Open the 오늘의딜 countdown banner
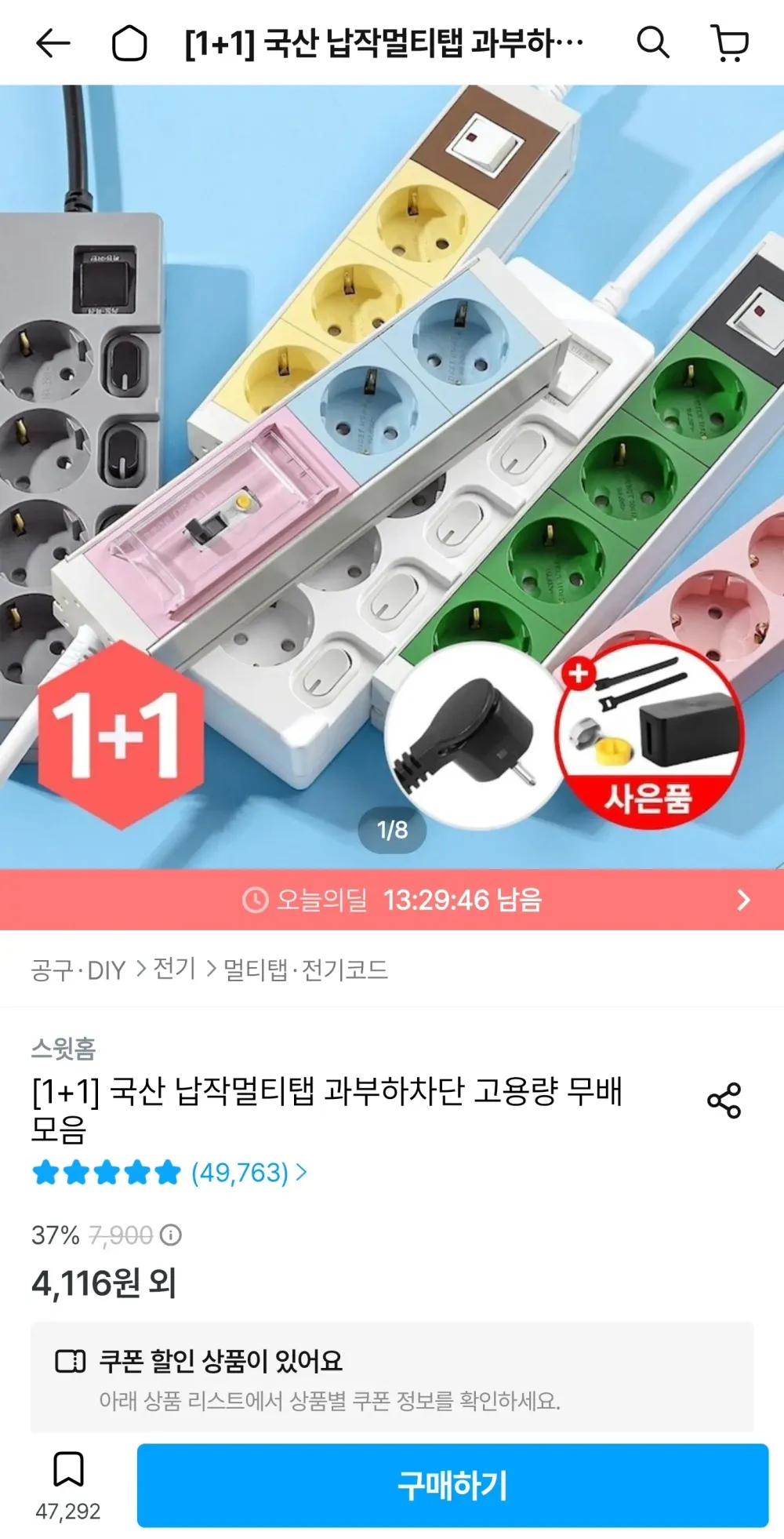 pyautogui.click(x=392, y=900)
